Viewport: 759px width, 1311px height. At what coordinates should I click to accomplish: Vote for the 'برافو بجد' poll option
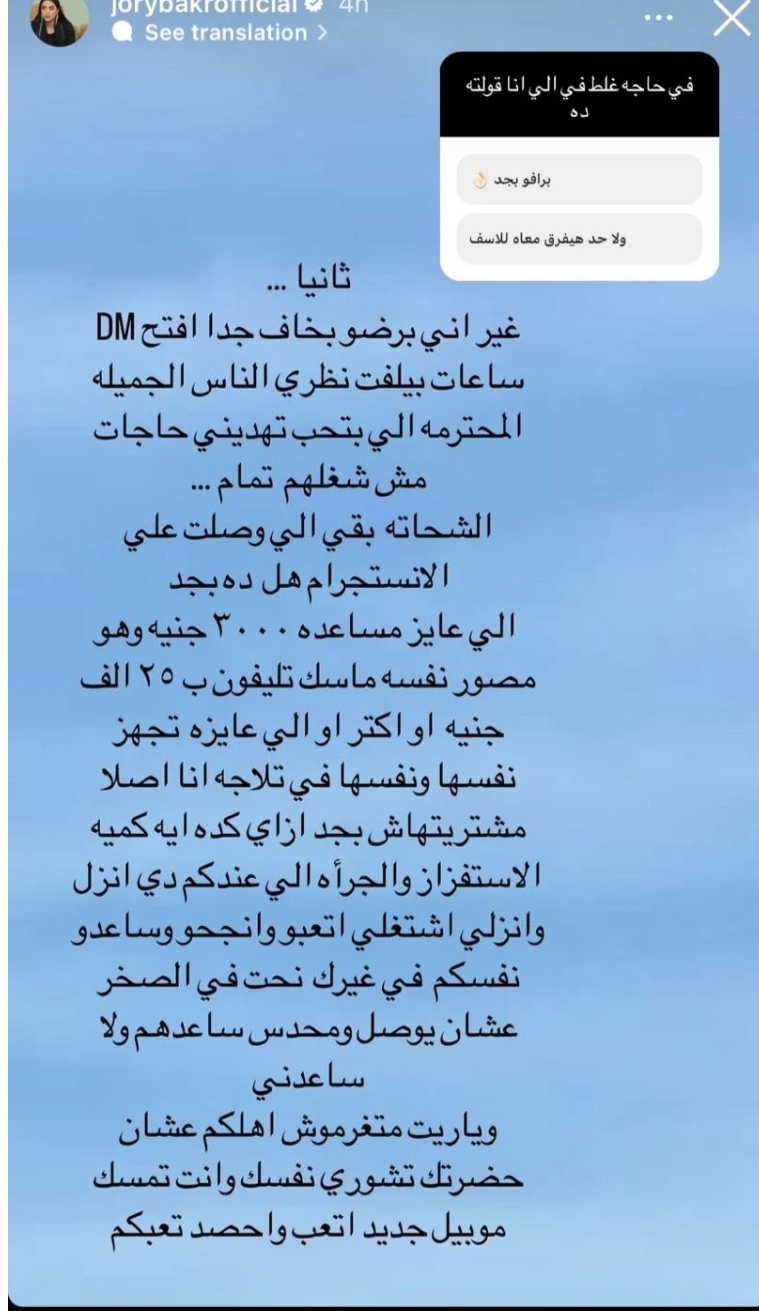point(579,180)
